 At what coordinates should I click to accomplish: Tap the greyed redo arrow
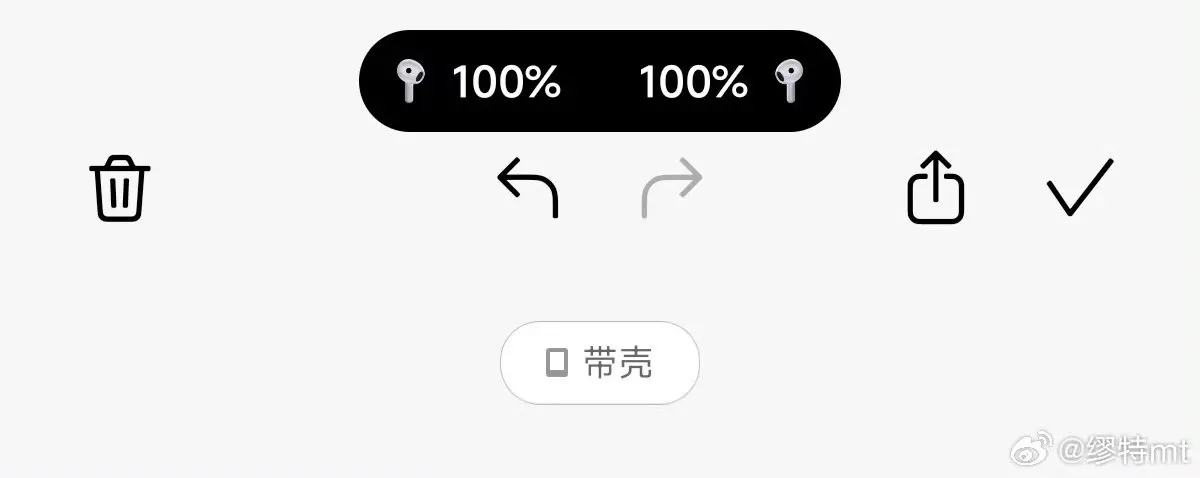click(x=671, y=187)
